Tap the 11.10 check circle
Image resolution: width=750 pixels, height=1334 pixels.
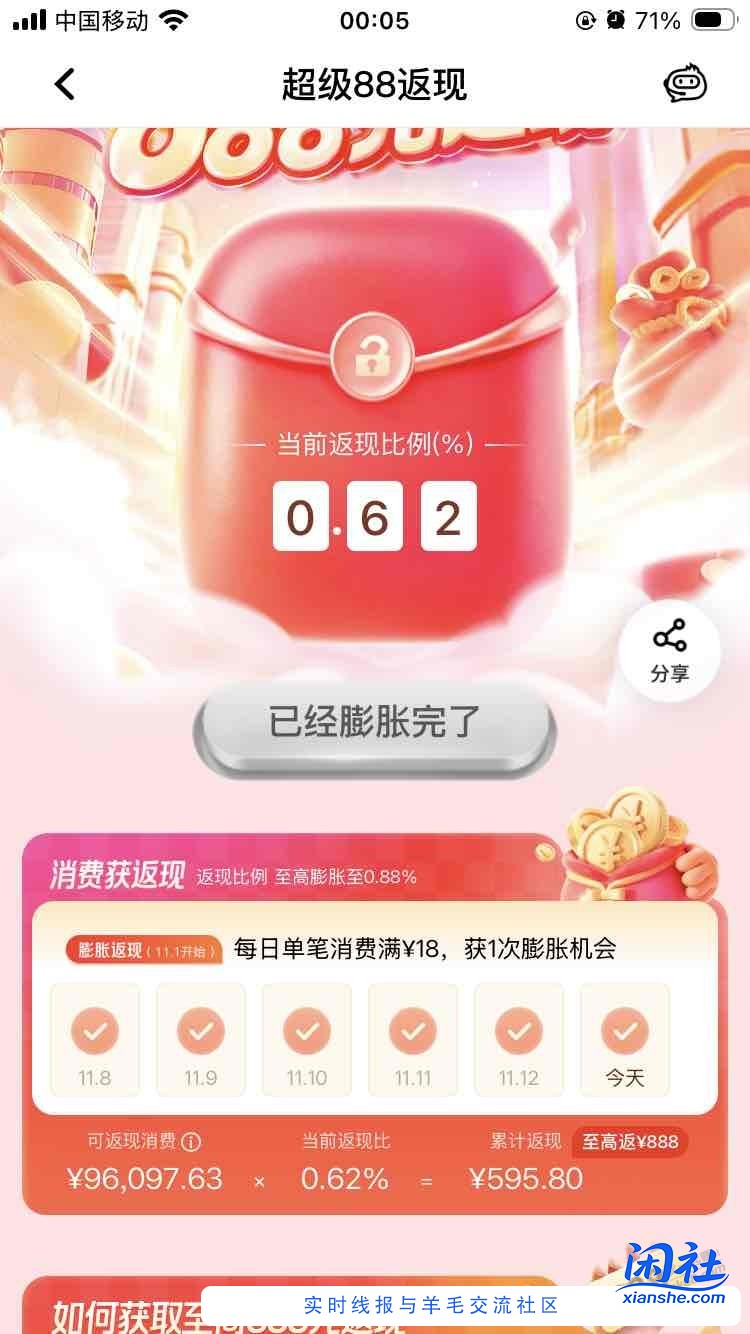pyautogui.click(x=306, y=1030)
